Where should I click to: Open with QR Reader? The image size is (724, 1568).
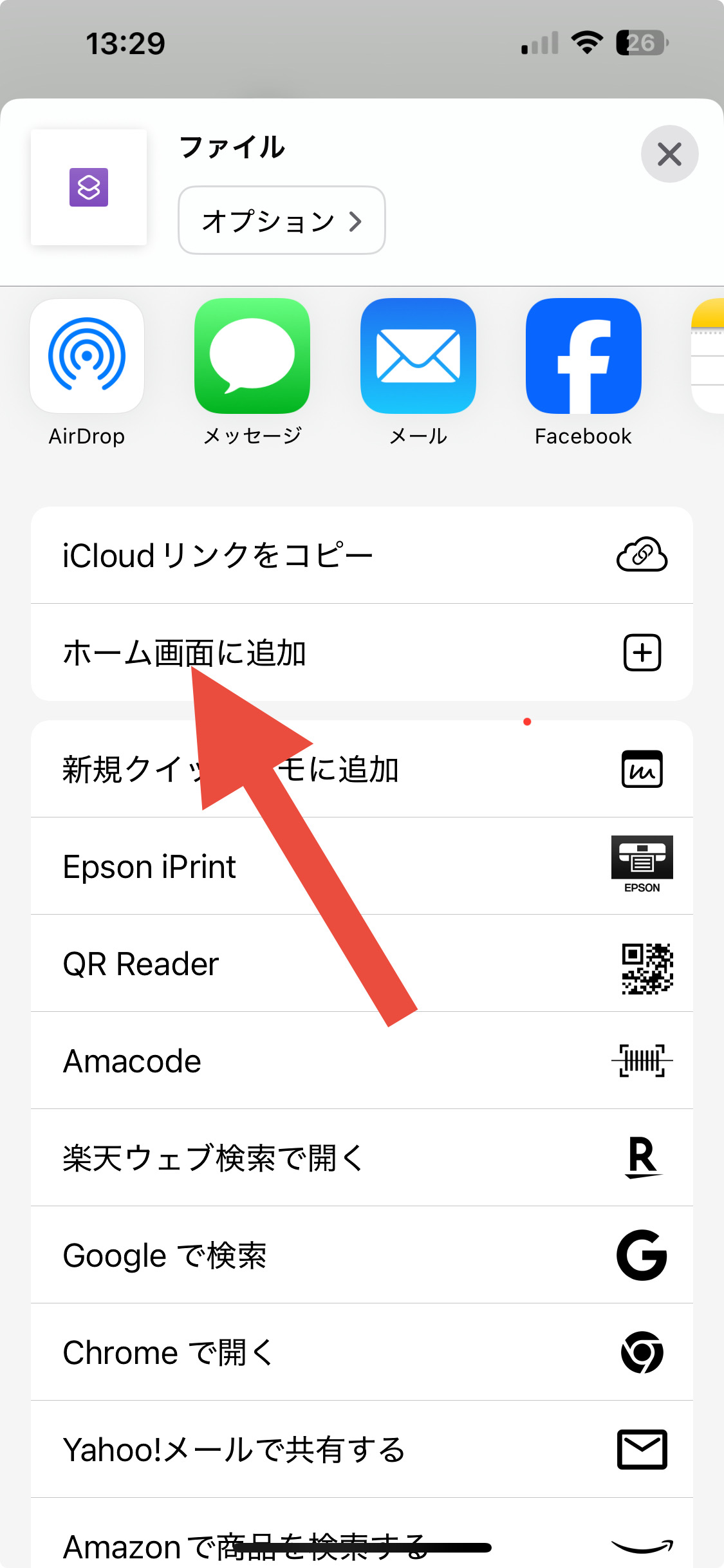coord(362,964)
